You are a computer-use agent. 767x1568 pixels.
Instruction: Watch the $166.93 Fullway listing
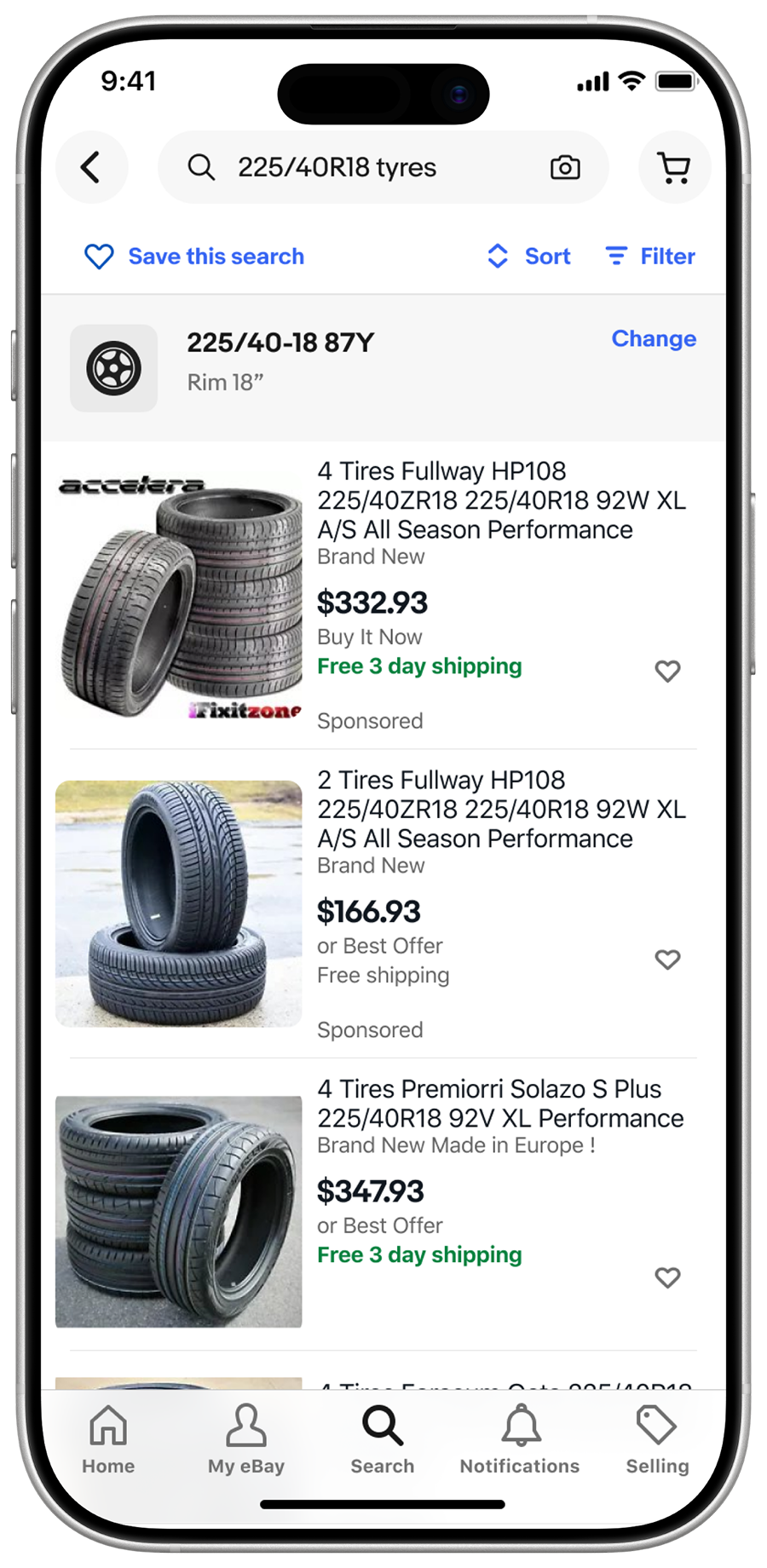click(667, 960)
